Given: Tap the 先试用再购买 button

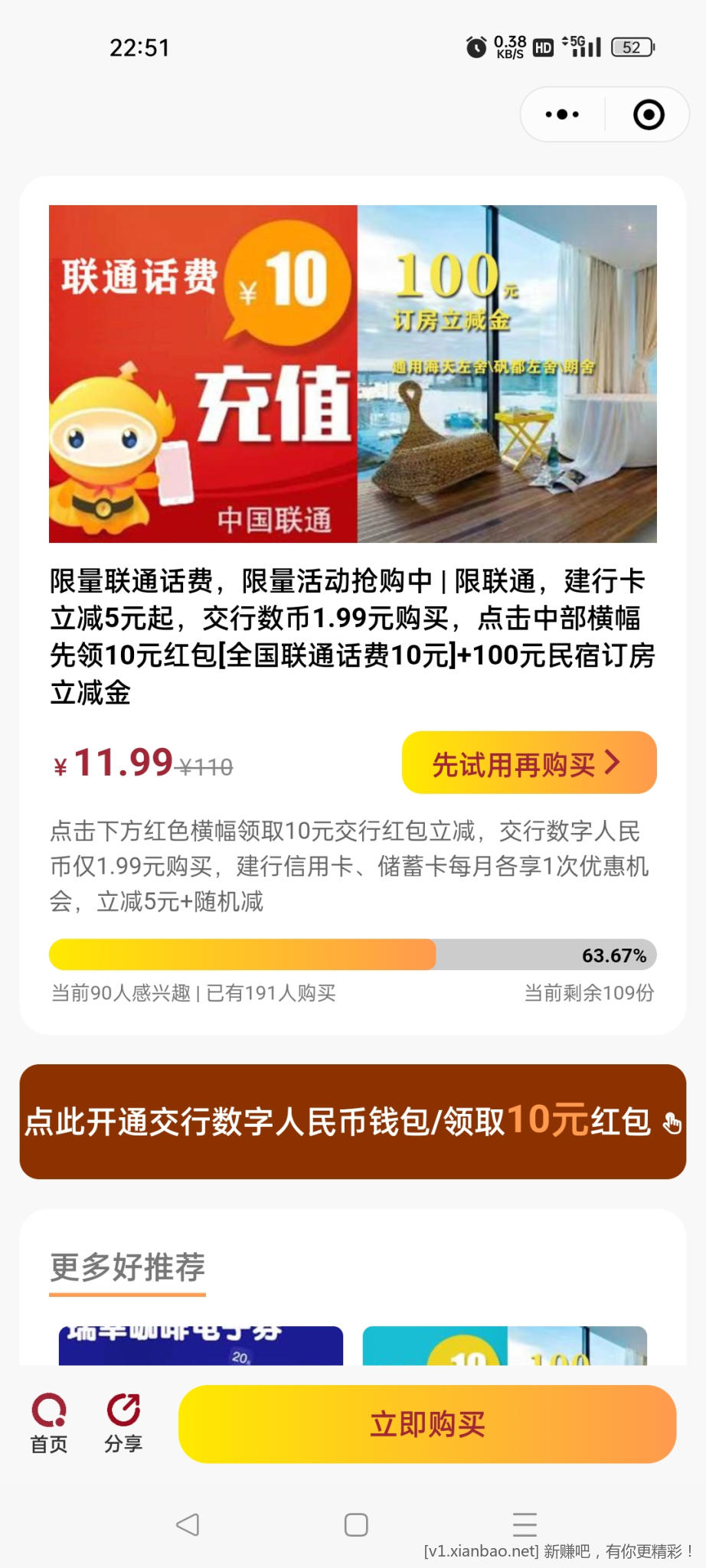Looking at the screenshot, I should click(x=528, y=763).
